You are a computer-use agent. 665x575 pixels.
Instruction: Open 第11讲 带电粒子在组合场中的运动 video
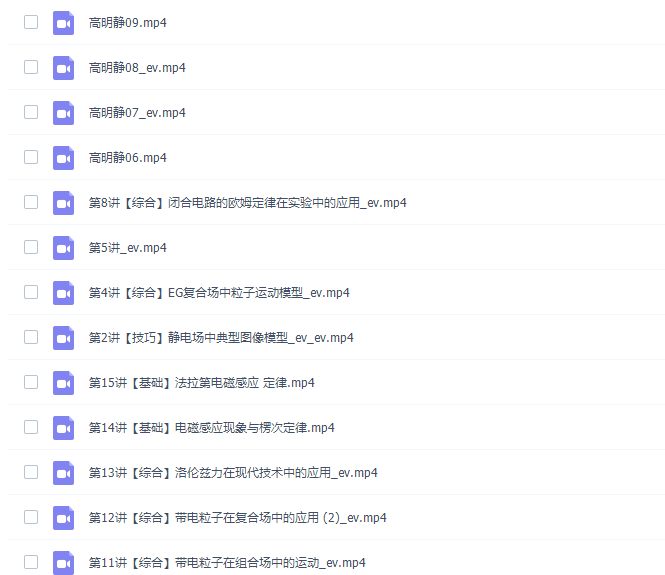point(227,563)
